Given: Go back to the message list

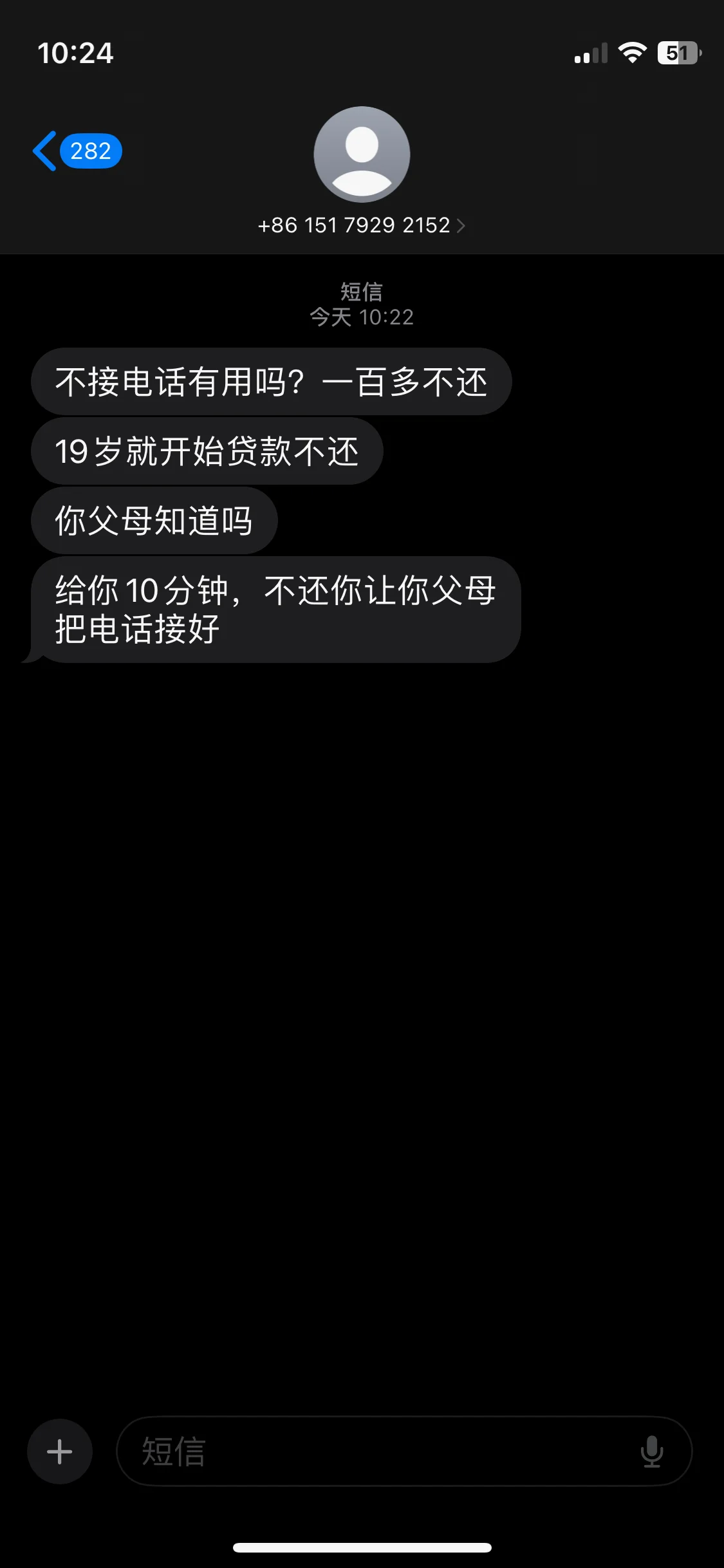Looking at the screenshot, I should 77,151.
